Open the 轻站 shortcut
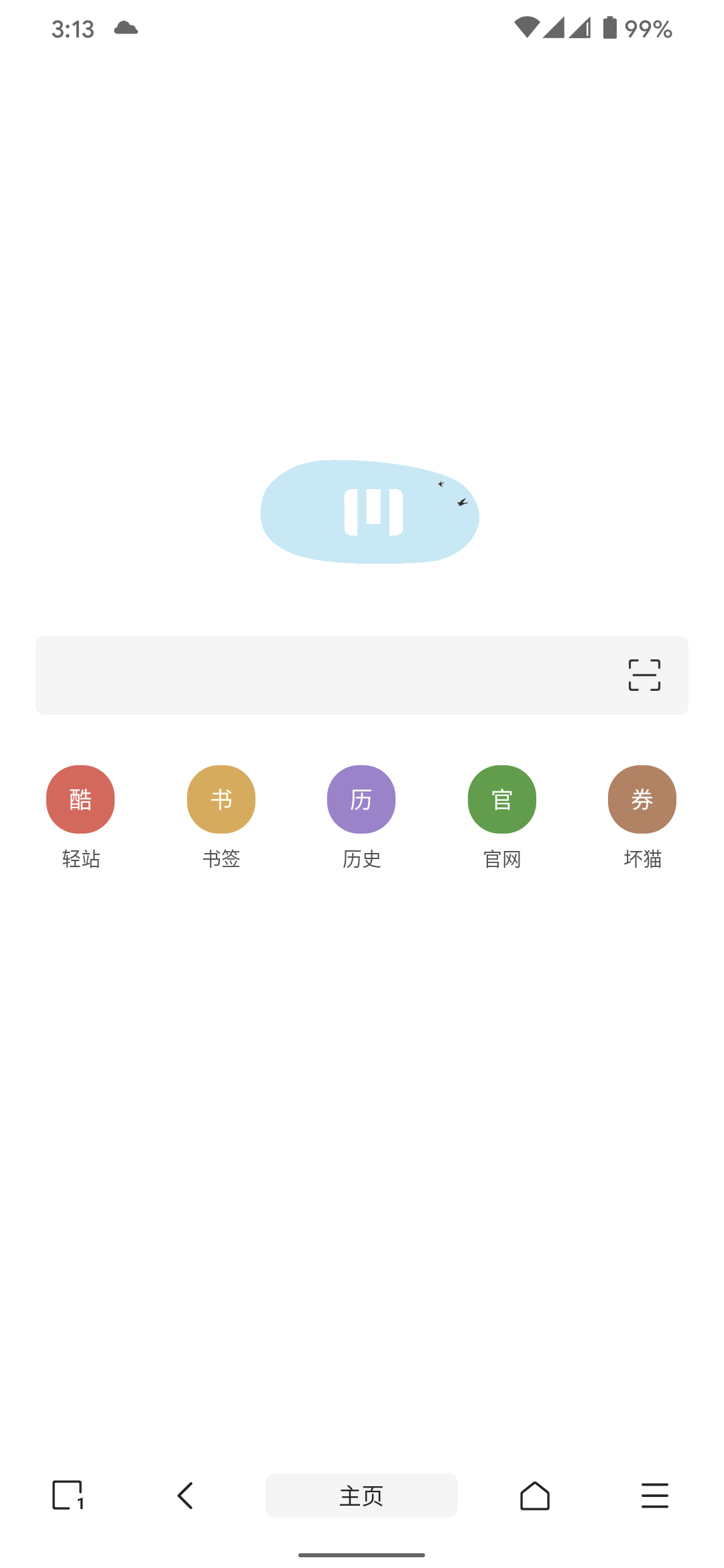 tap(80, 799)
